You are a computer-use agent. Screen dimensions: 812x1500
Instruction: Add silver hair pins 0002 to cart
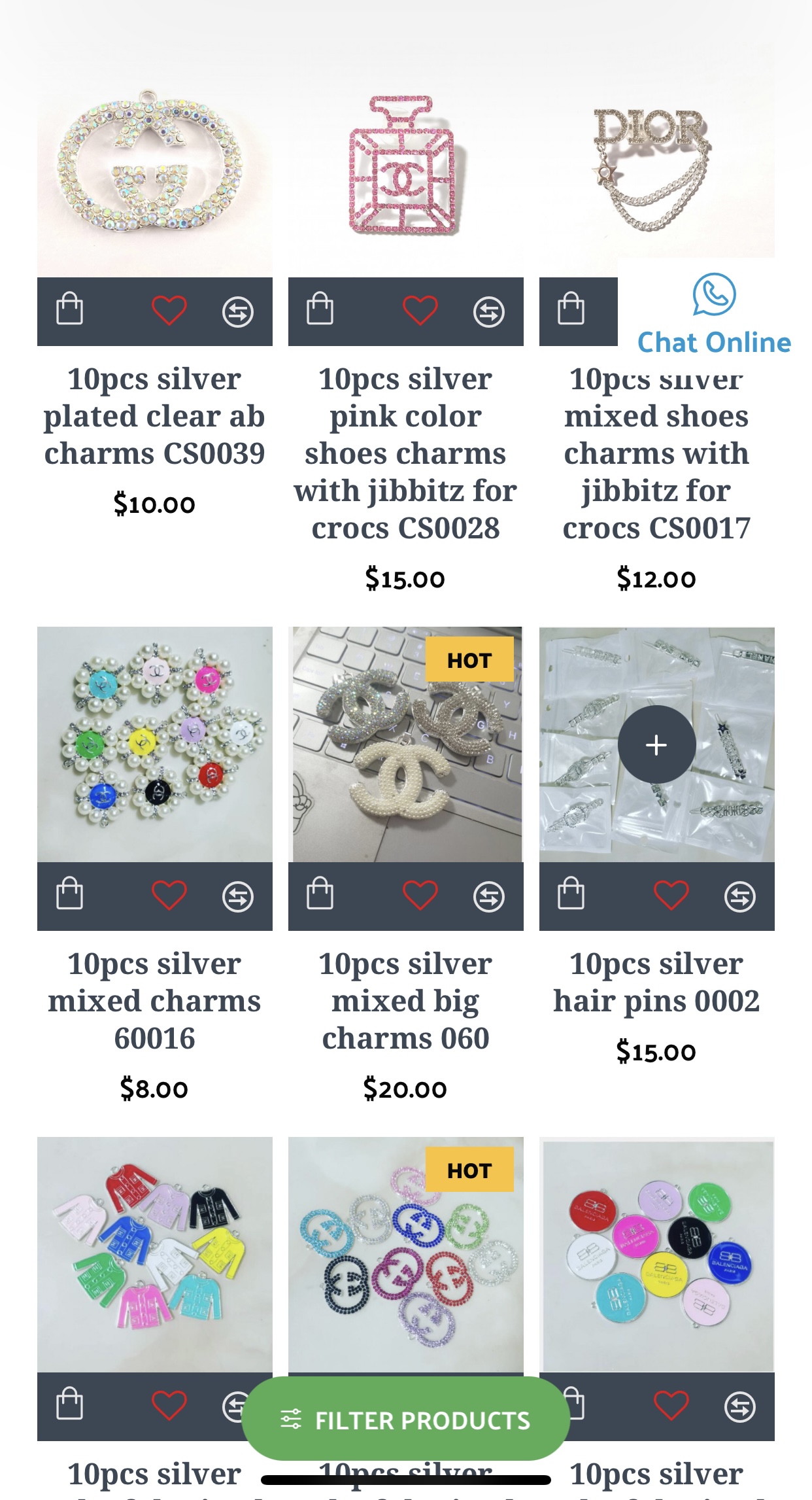tap(571, 894)
